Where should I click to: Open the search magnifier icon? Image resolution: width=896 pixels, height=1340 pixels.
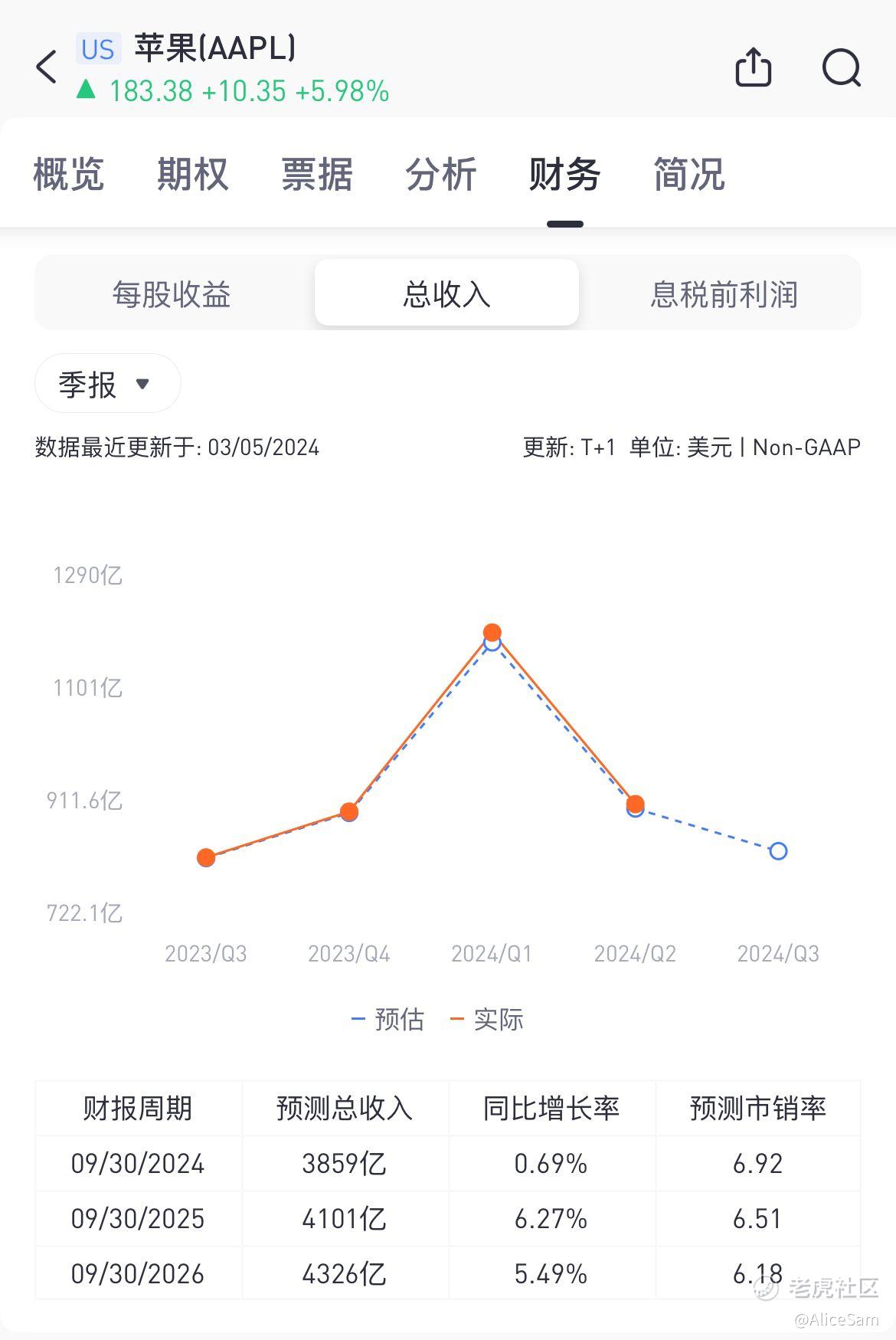pos(842,67)
